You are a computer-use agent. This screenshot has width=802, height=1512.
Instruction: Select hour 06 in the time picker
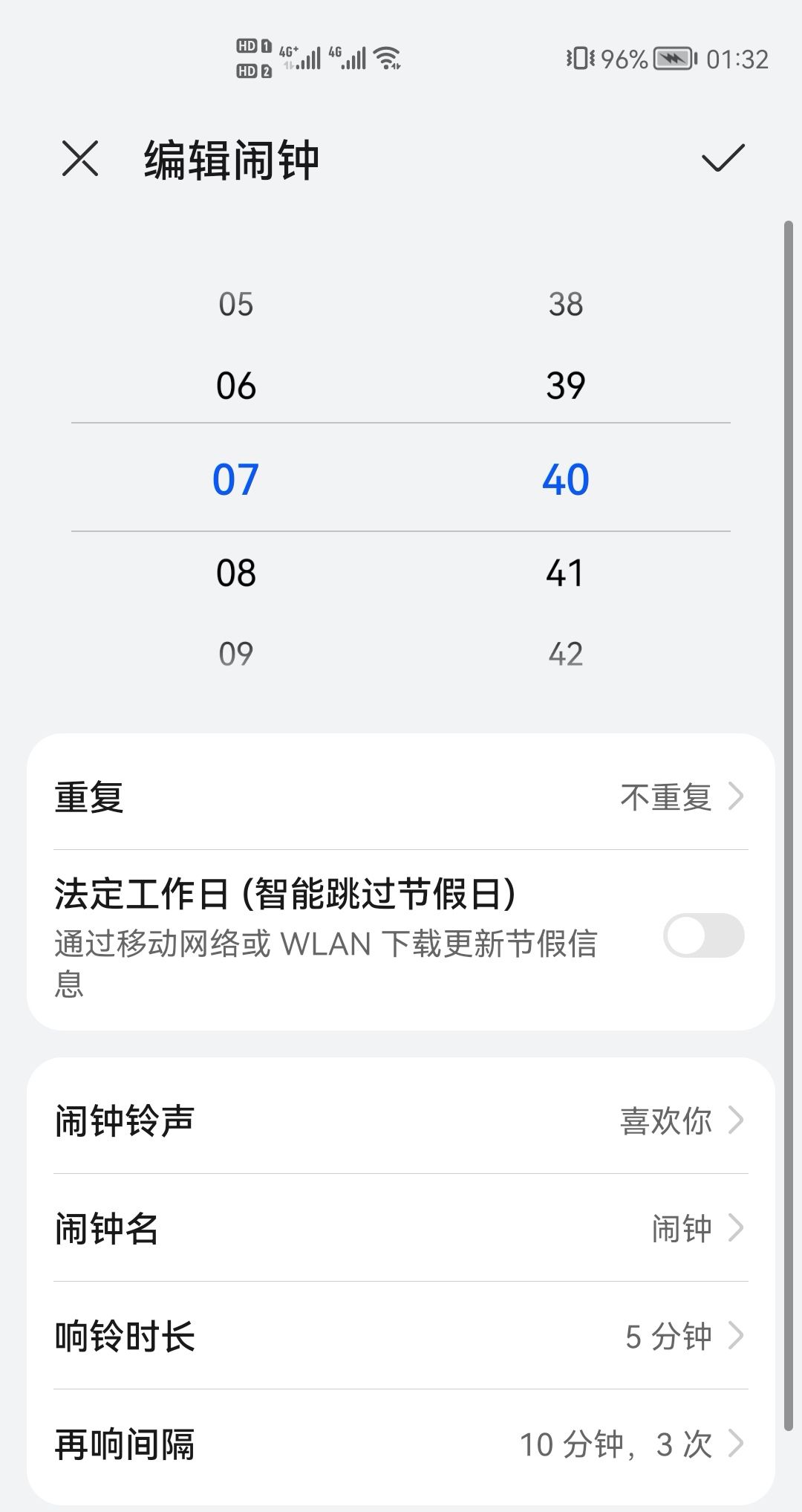pyautogui.click(x=236, y=386)
